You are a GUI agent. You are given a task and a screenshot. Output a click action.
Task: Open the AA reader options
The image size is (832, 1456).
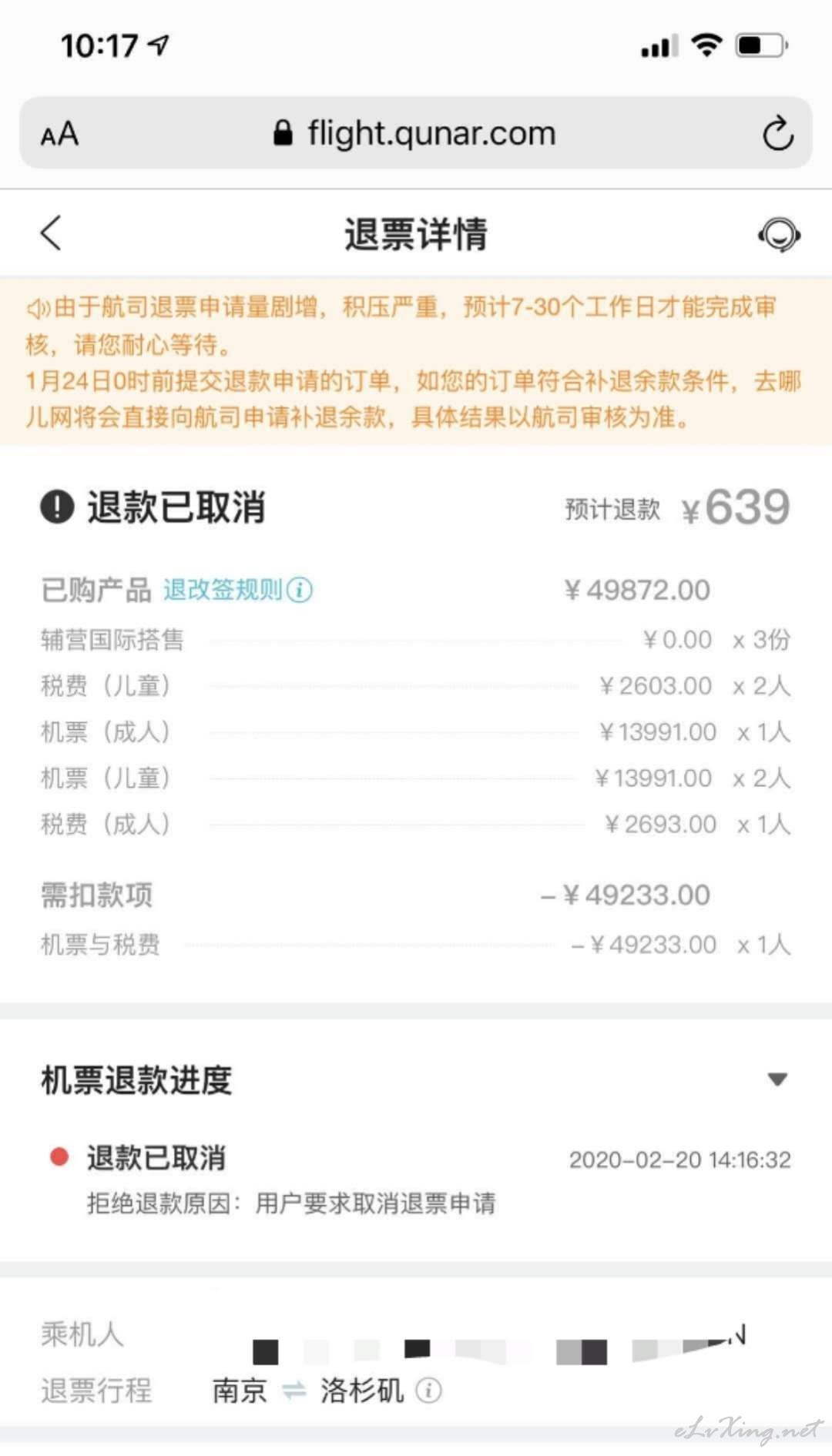(x=59, y=134)
